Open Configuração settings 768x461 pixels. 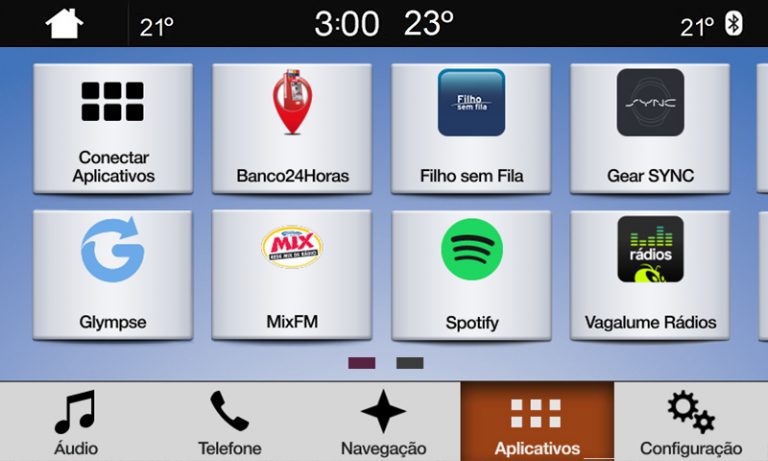pyautogui.click(x=691, y=422)
